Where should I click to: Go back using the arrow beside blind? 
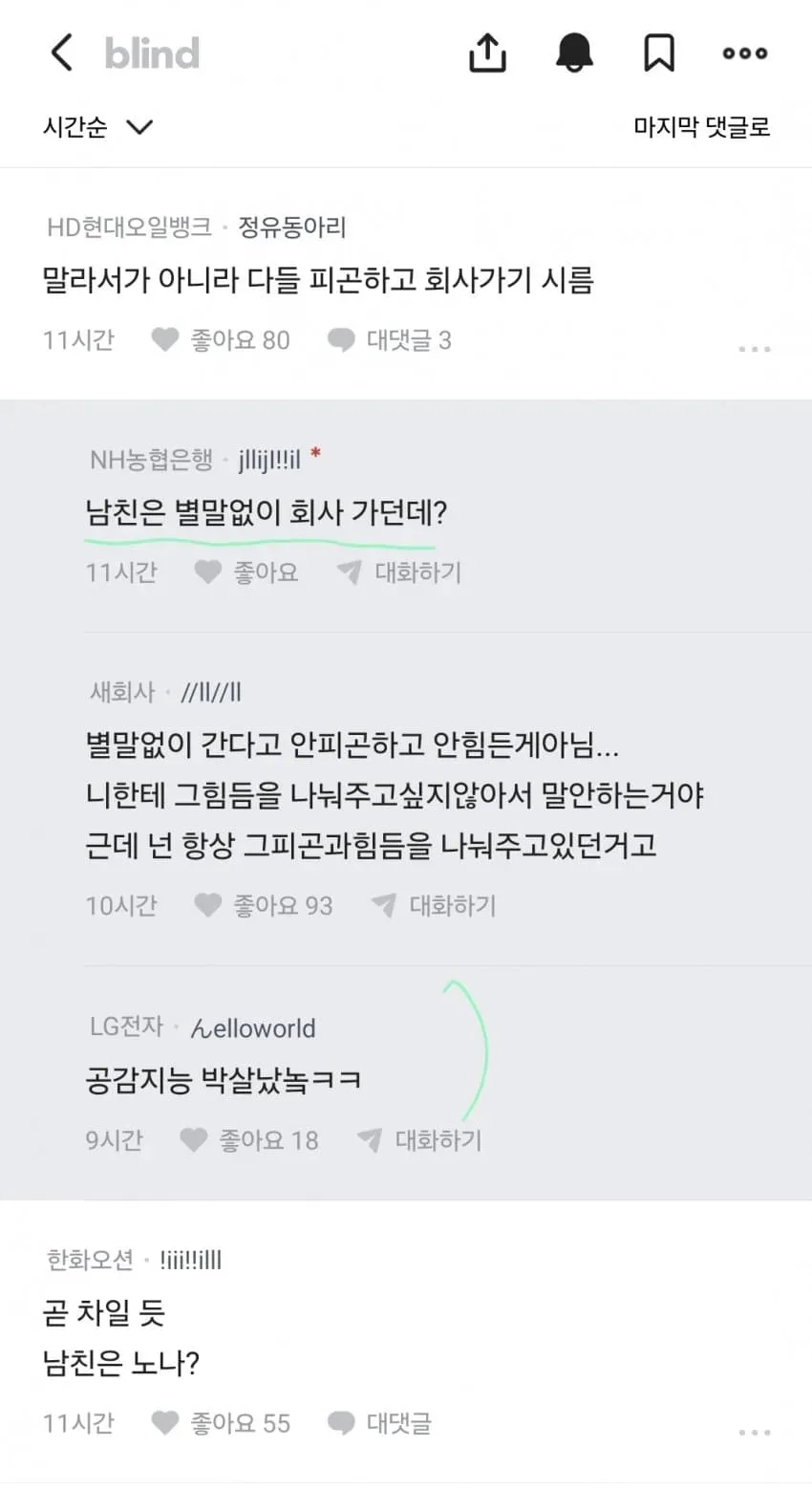pos(62,53)
